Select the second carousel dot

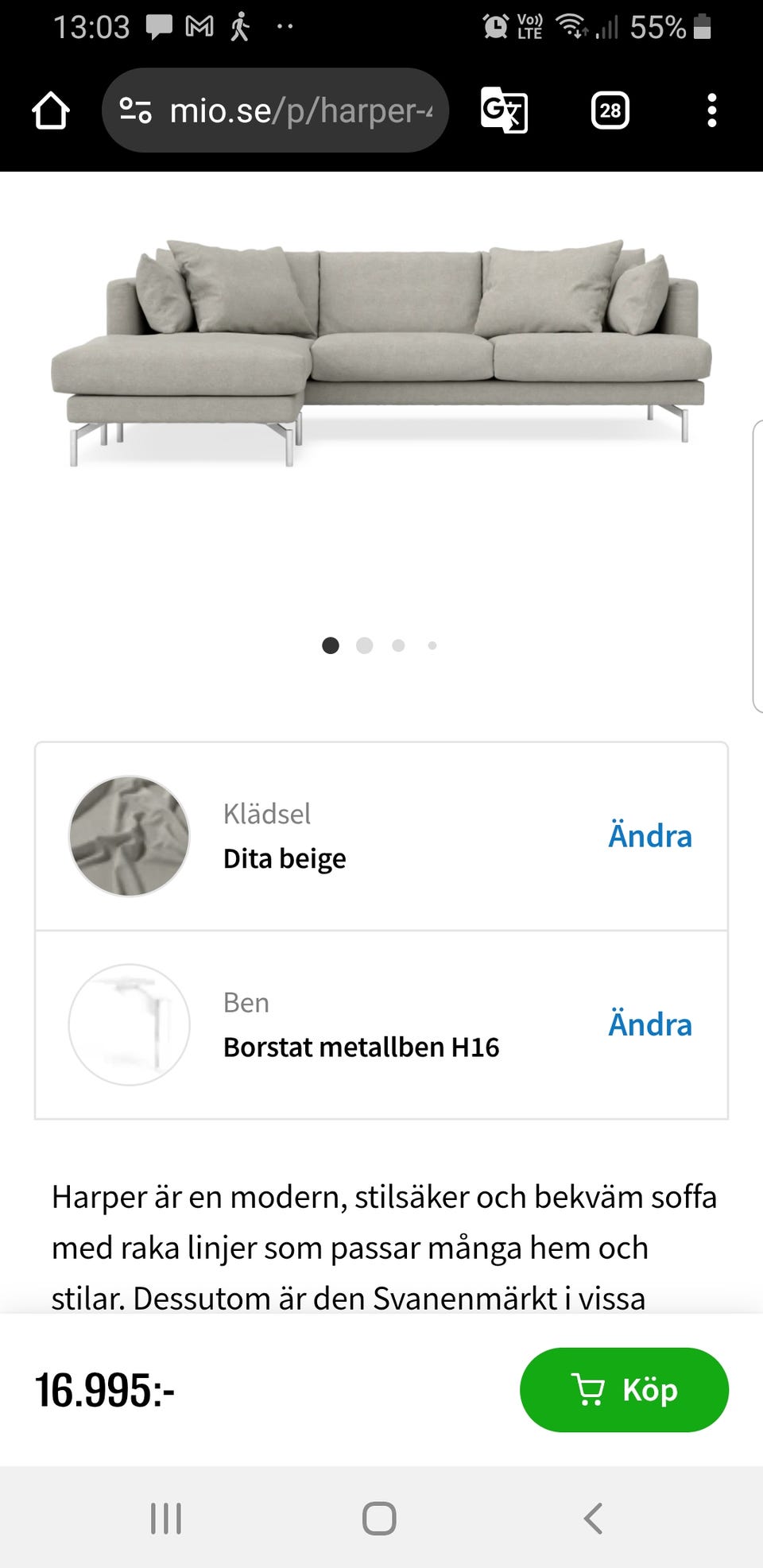(364, 645)
